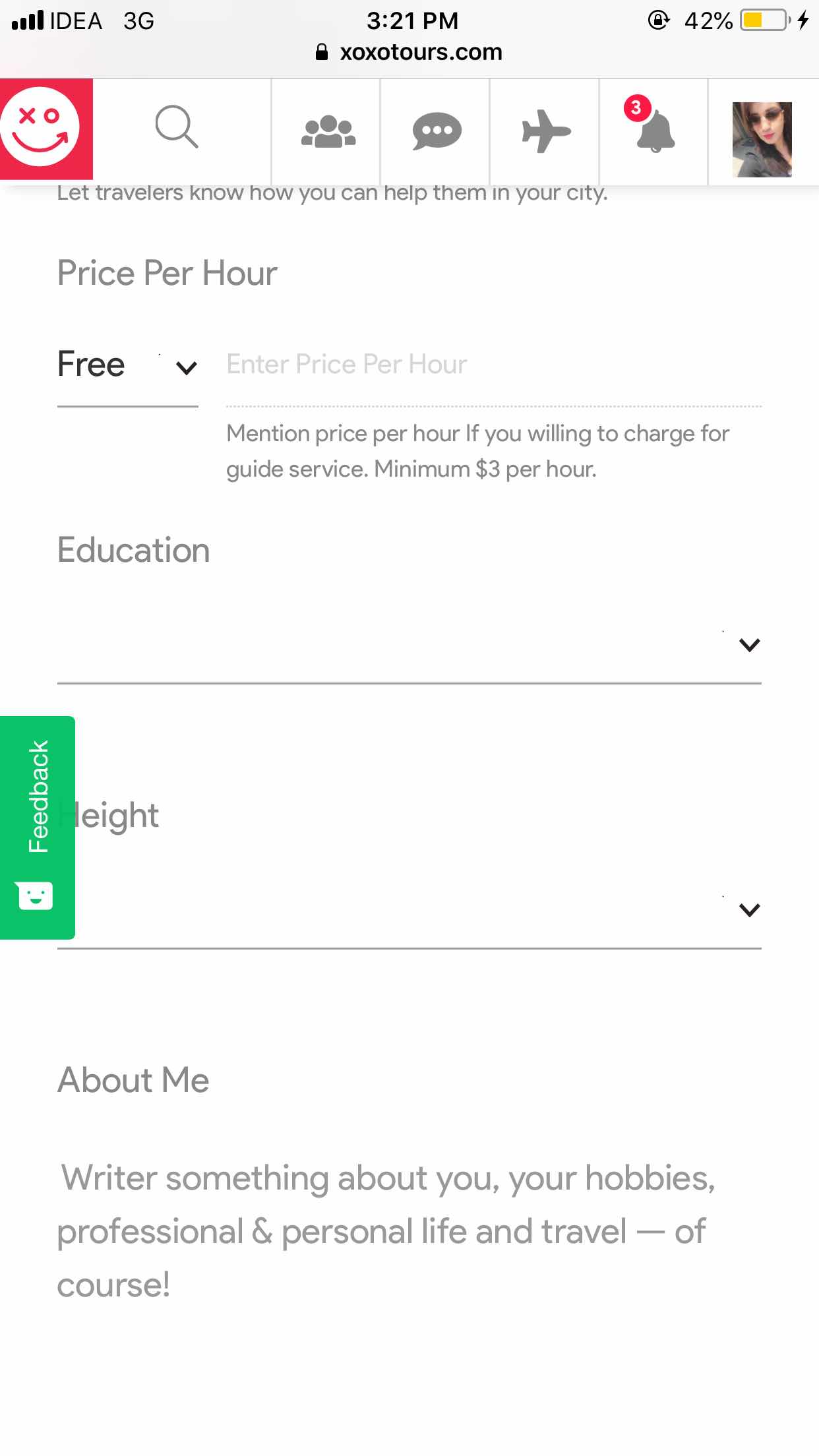The height and width of the screenshot is (1456, 819).
Task: Open the airplane trips icon
Action: [545, 131]
